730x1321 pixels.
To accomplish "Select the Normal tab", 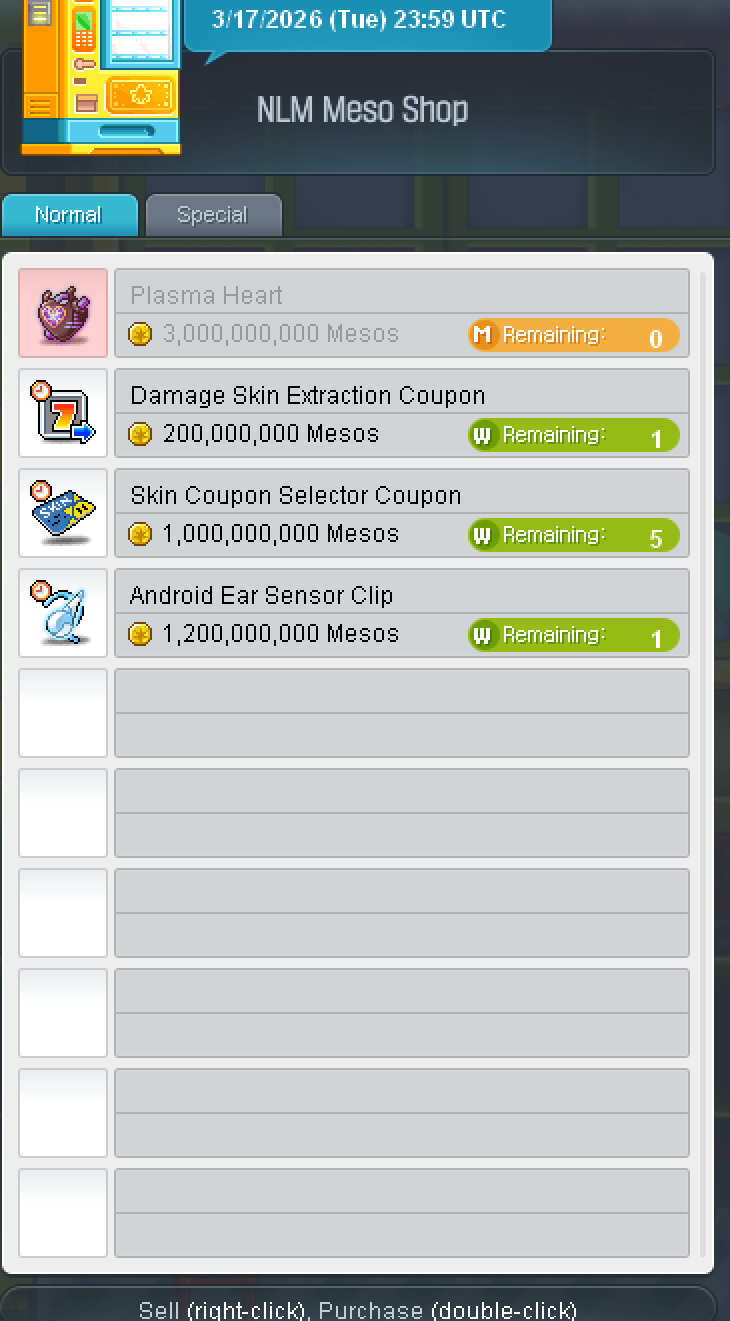I will (x=69, y=215).
